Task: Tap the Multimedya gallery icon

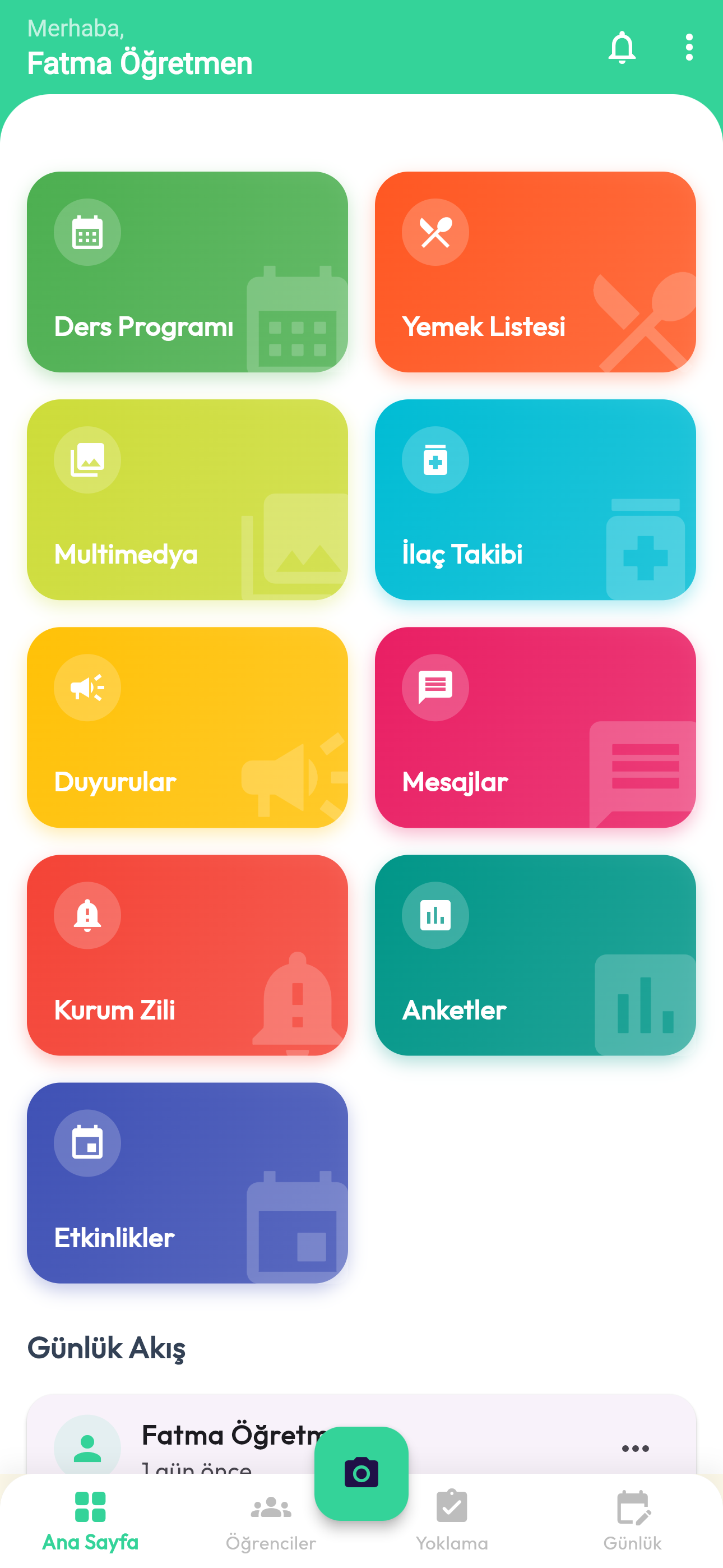Action: click(x=87, y=459)
